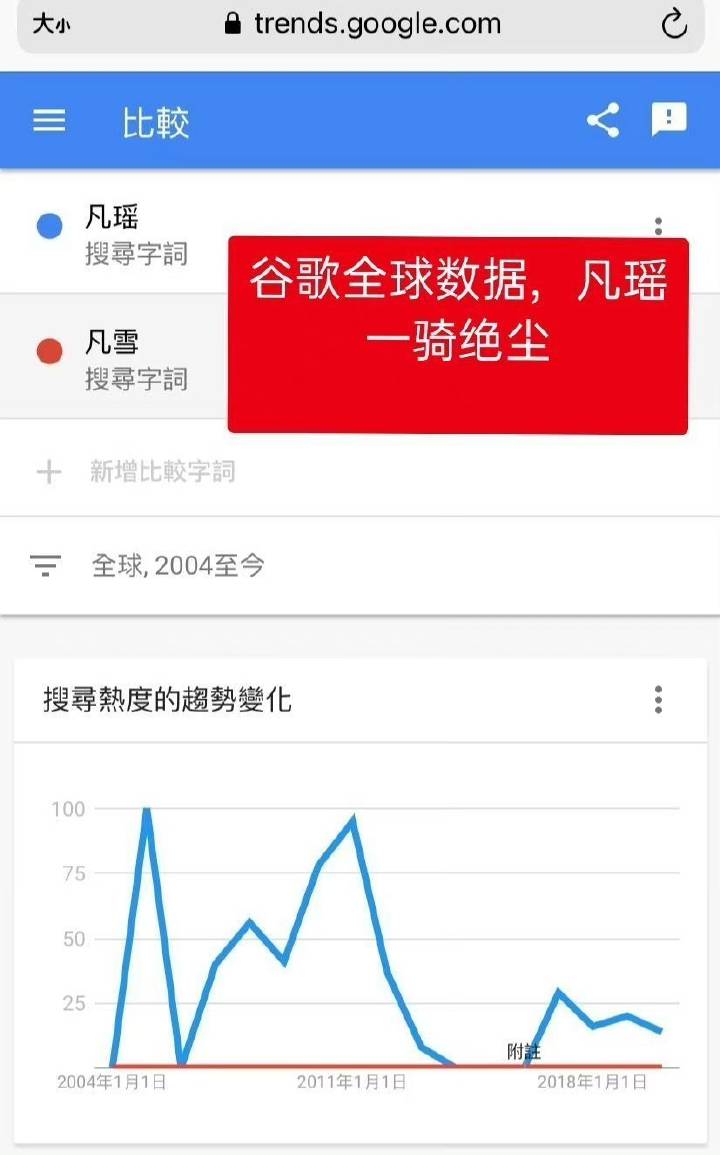Click the filter icon beside 全球, 2004至今
Viewport: 720px width, 1155px height.
(48, 566)
